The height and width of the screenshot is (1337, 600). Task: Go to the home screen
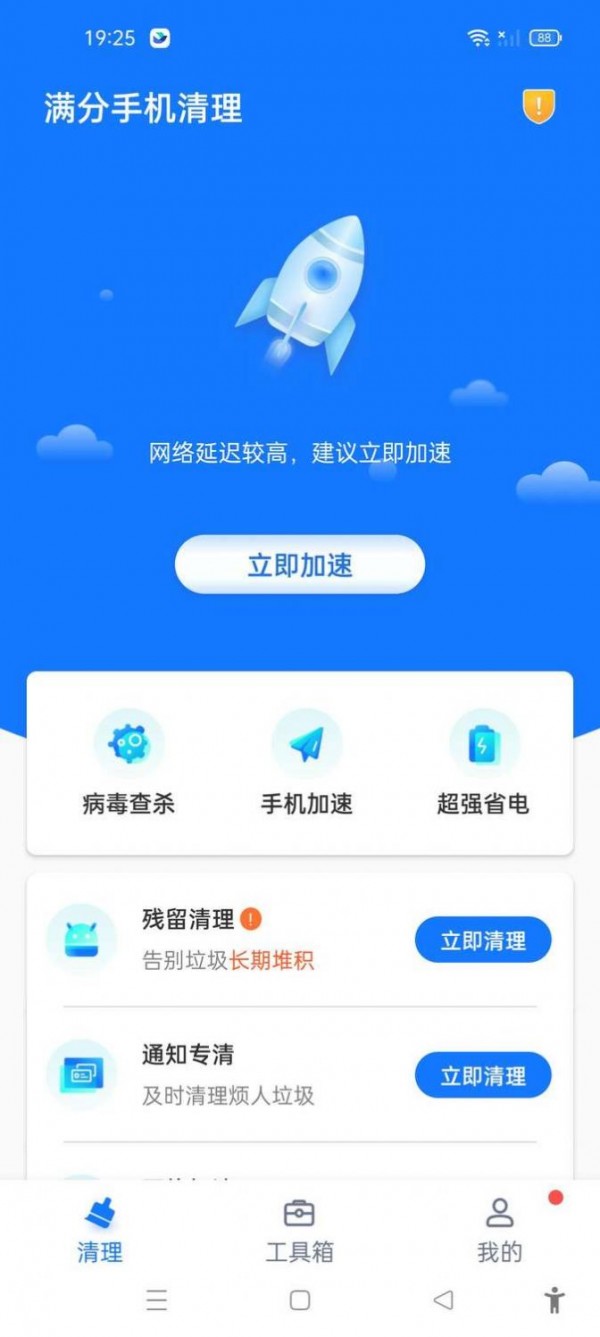(299, 1300)
